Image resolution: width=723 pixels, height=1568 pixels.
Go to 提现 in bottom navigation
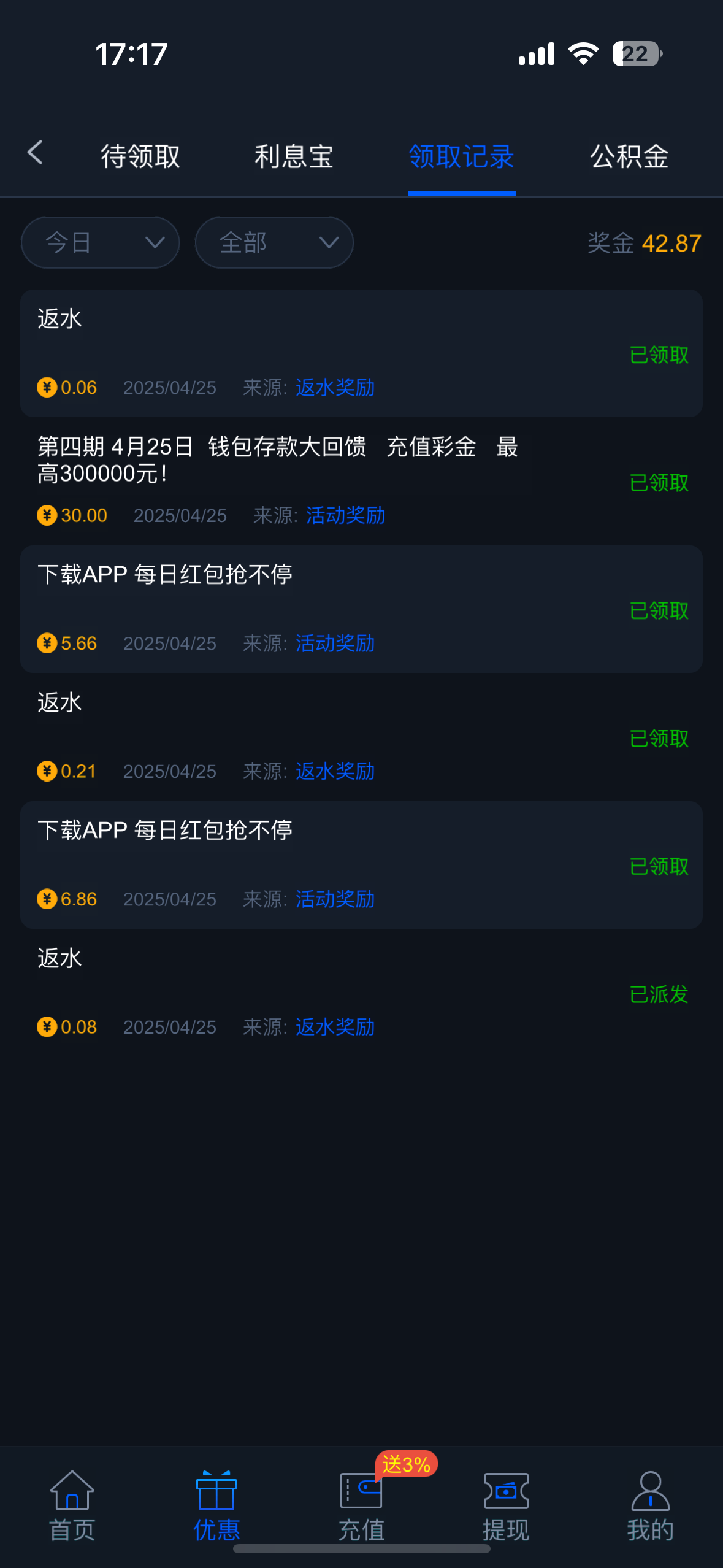(x=506, y=1506)
